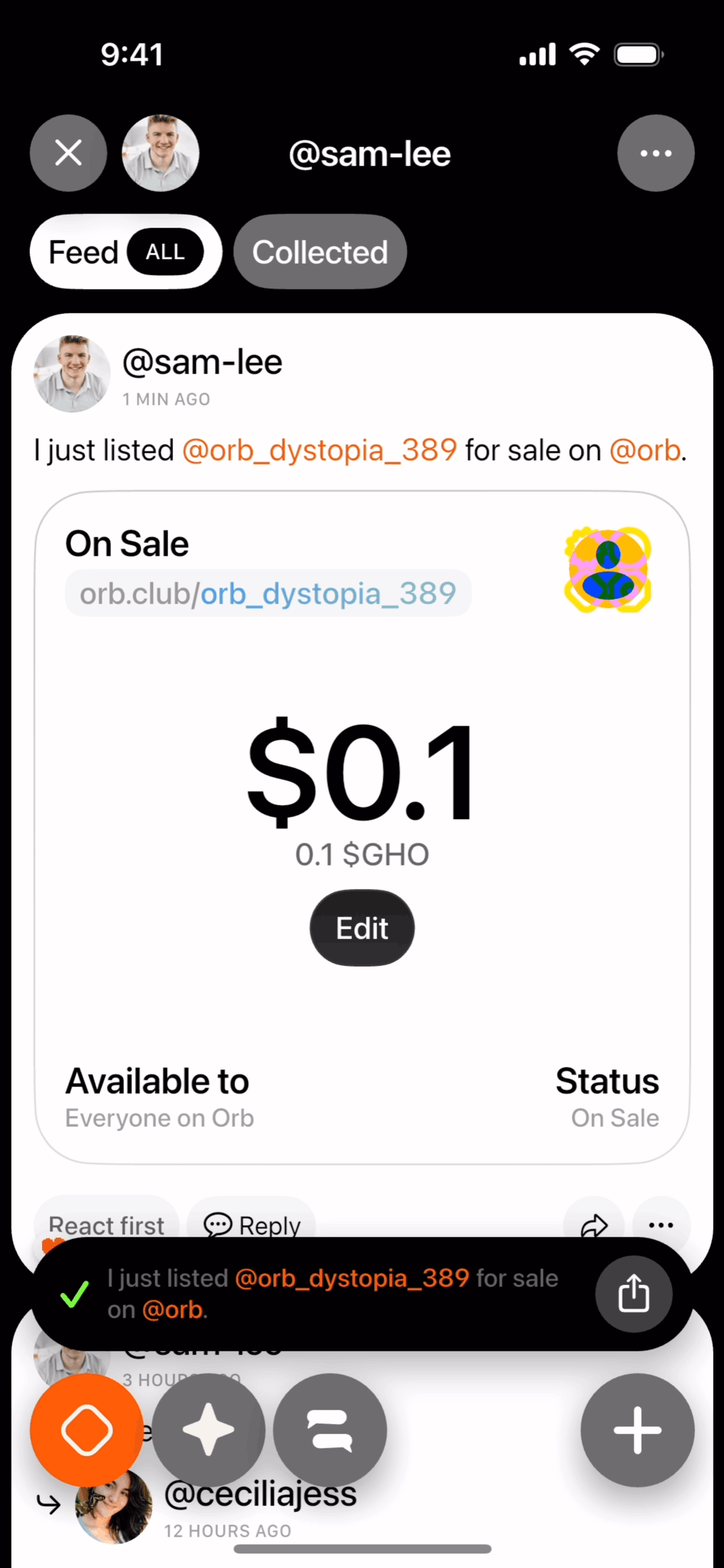The image size is (724, 1568).
Task: Reply to the listing post
Action: [252, 1224]
